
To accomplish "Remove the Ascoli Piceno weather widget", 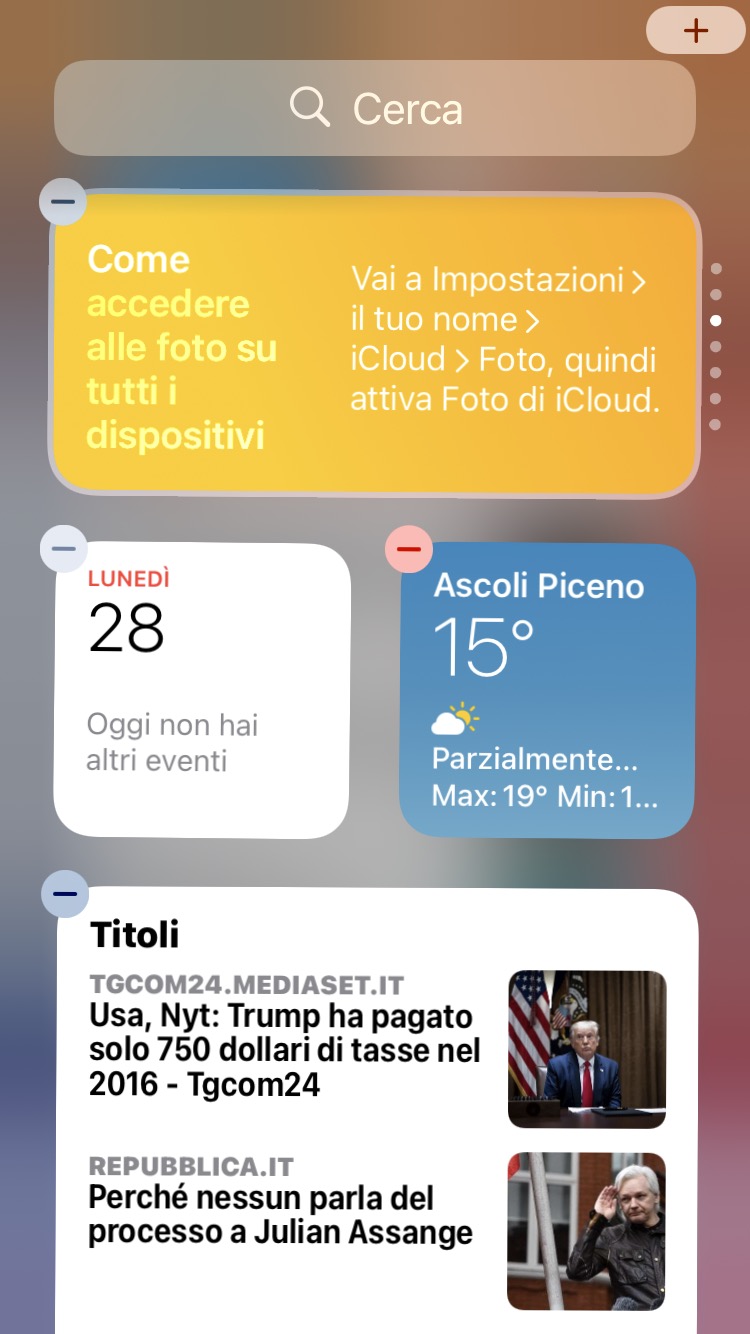I will click(x=409, y=548).
